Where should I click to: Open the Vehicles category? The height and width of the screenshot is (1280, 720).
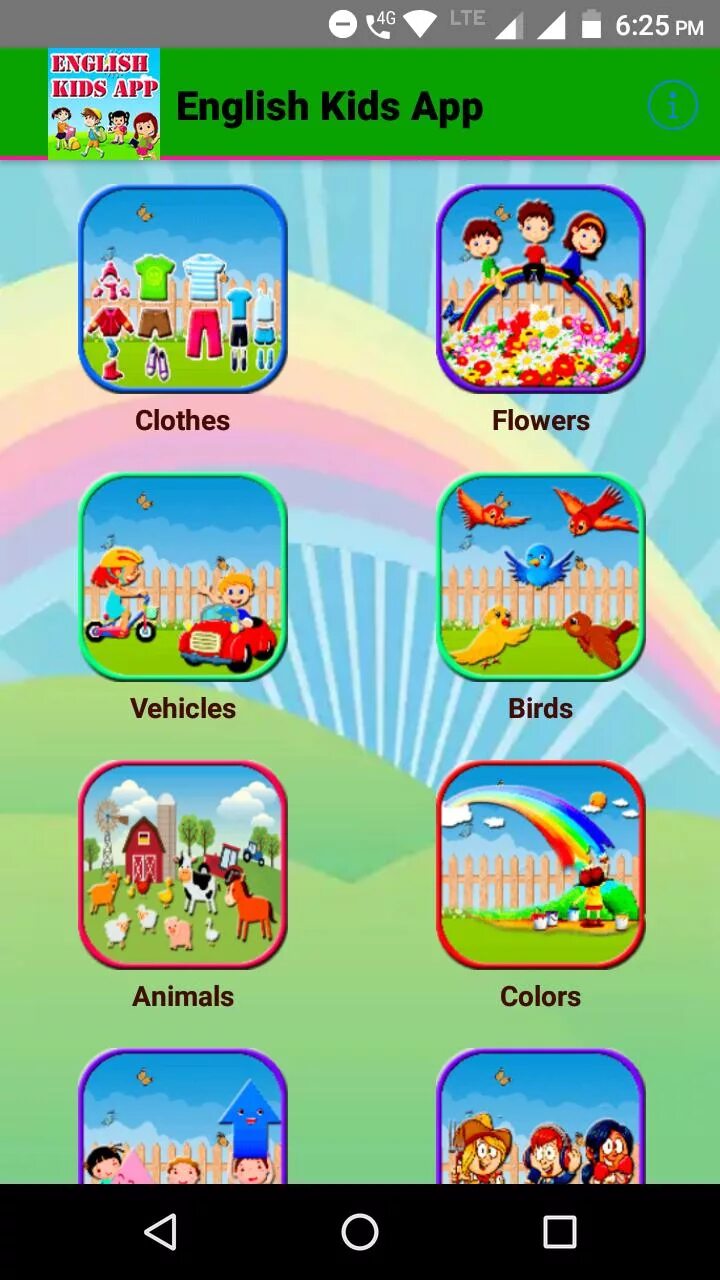click(183, 577)
